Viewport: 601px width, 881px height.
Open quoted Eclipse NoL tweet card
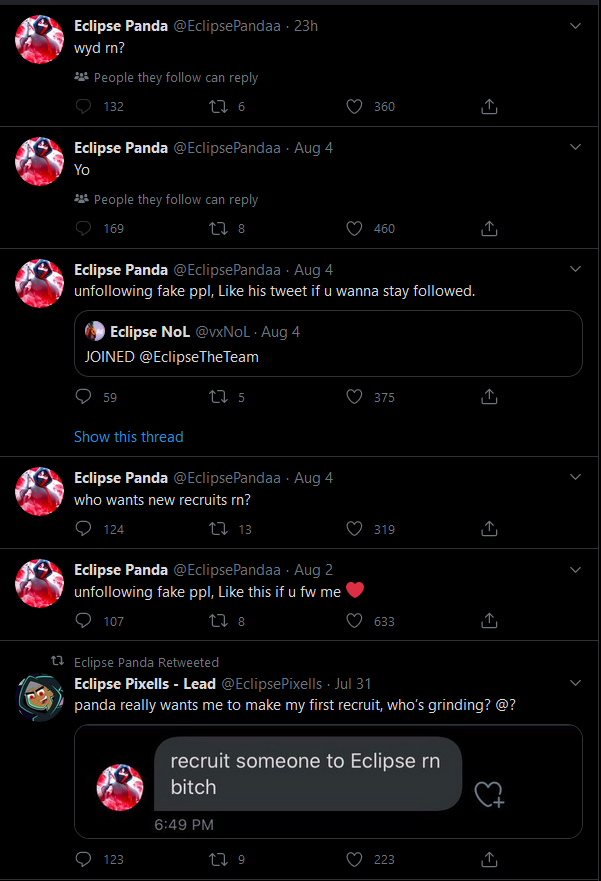(x=328, y=343)
